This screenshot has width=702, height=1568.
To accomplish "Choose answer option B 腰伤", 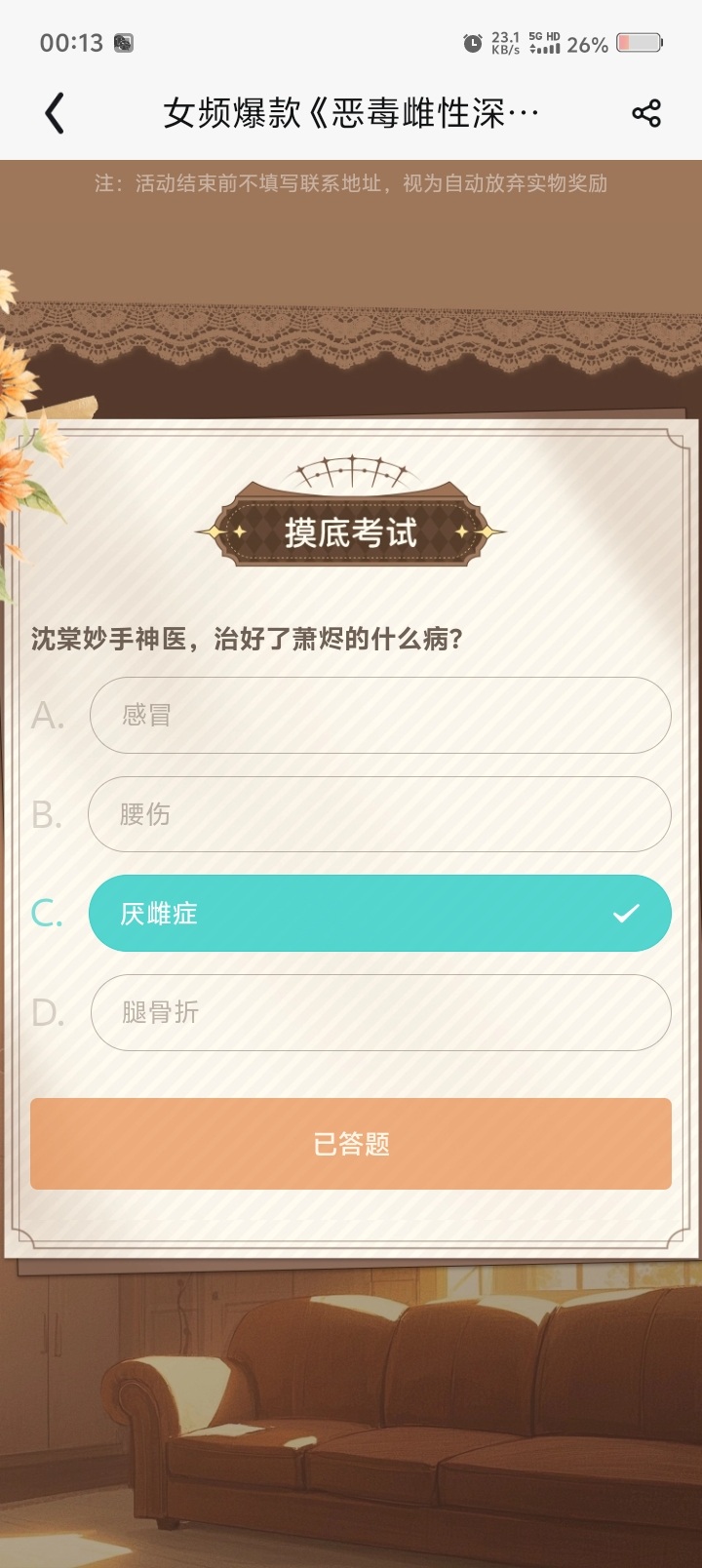I will (380, 814).
